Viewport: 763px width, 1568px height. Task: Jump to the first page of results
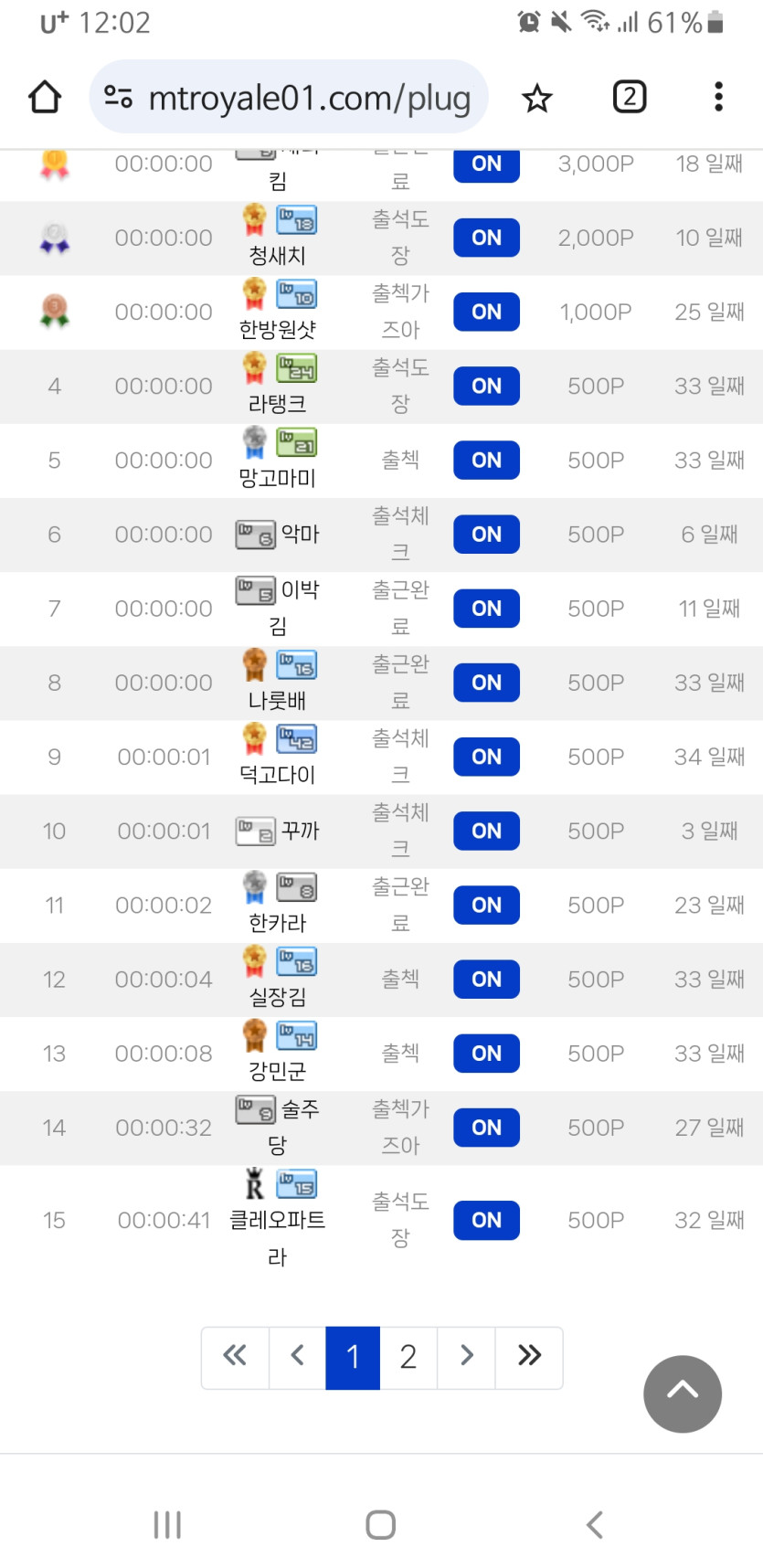click(x=235, y=1357)
